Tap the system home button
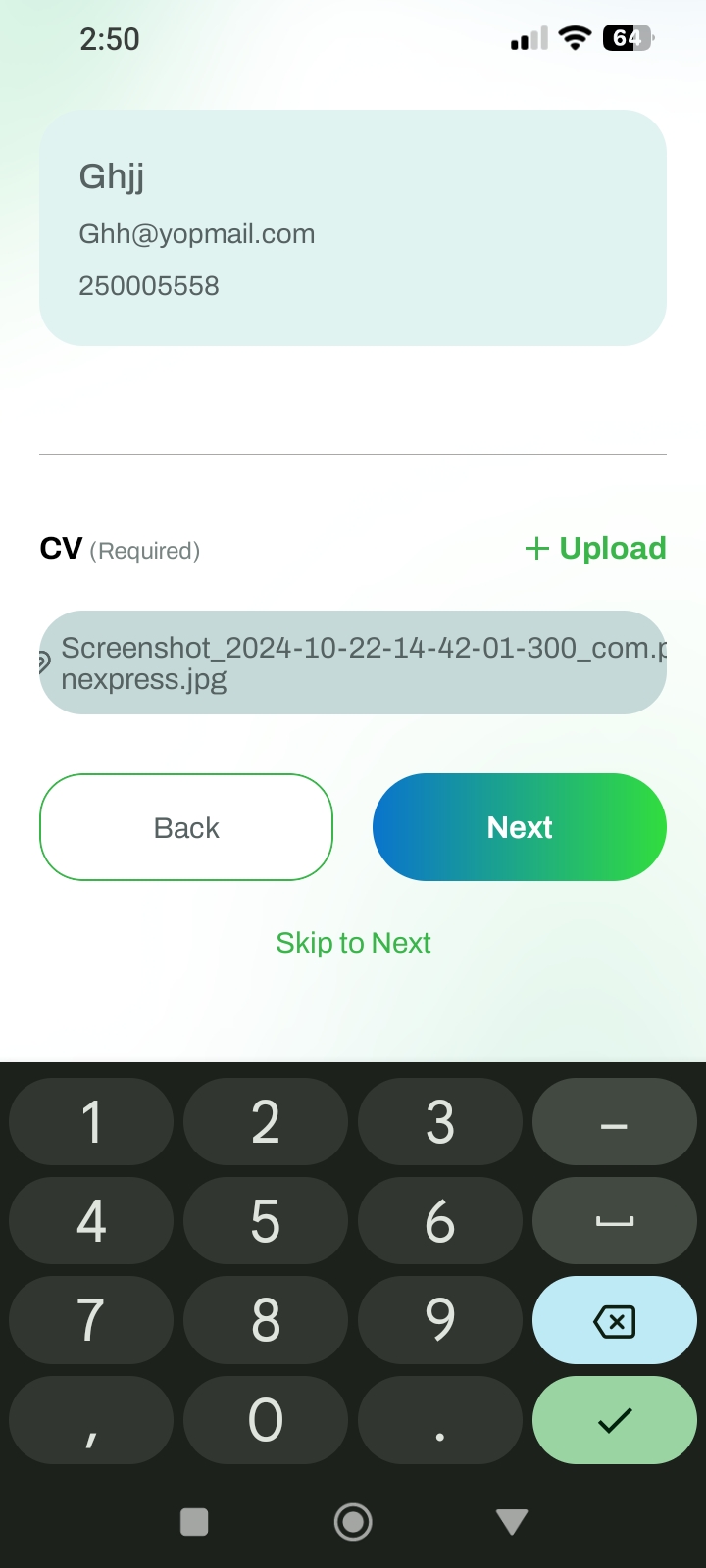706x1568 pixels. point(353,1522)
